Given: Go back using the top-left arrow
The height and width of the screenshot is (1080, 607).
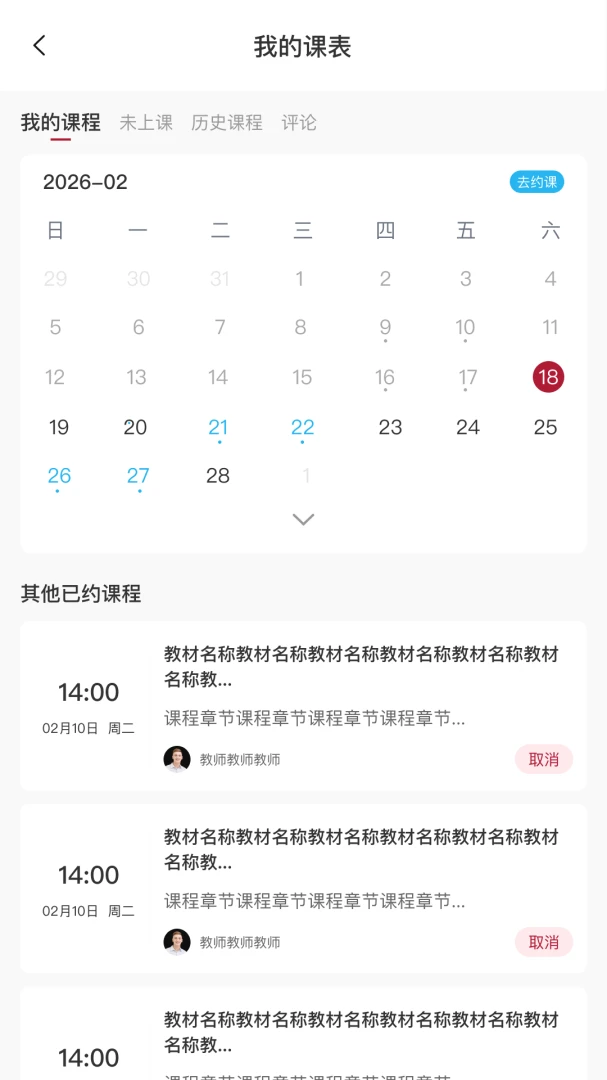Looking at the screenshot, I should tap(39, 45).
